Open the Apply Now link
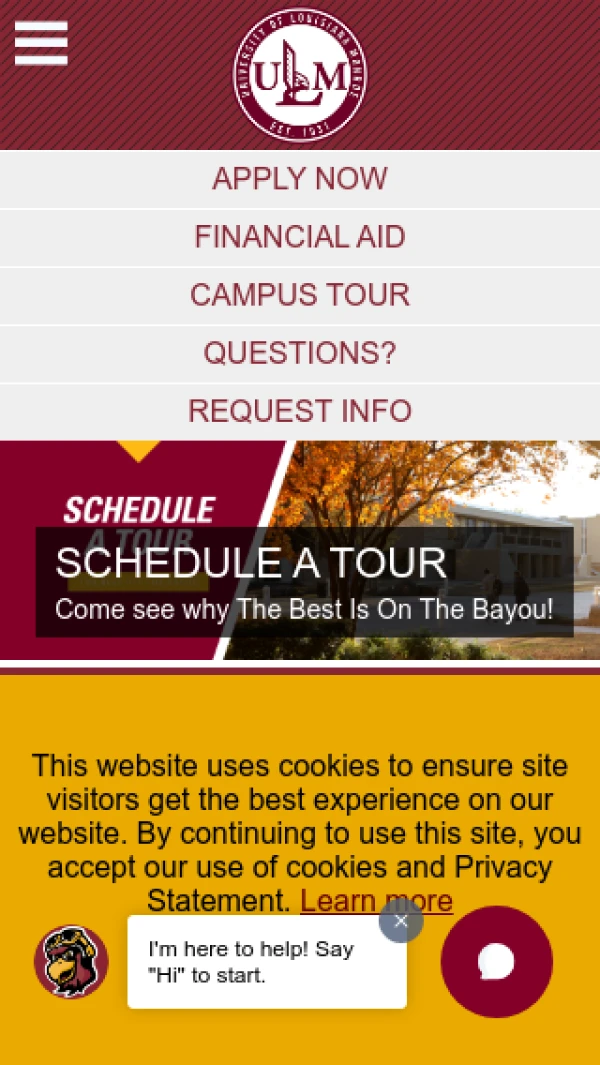Image resolution: width=600 pixels, height=1065 pixels. pos(300,179)
